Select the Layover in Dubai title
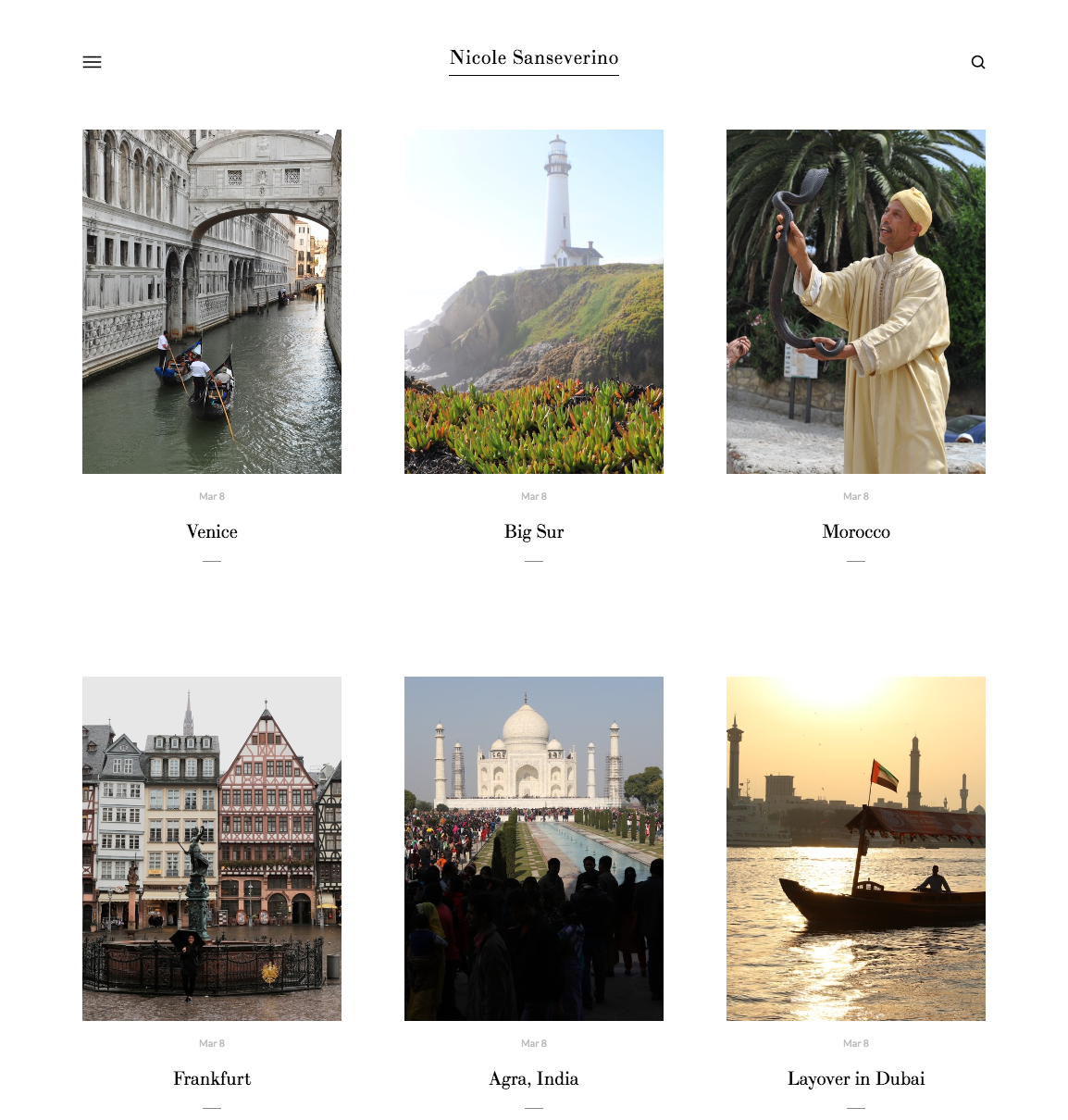The width and height of the screenshot is (1068, 1120). tap(856, 1078)
